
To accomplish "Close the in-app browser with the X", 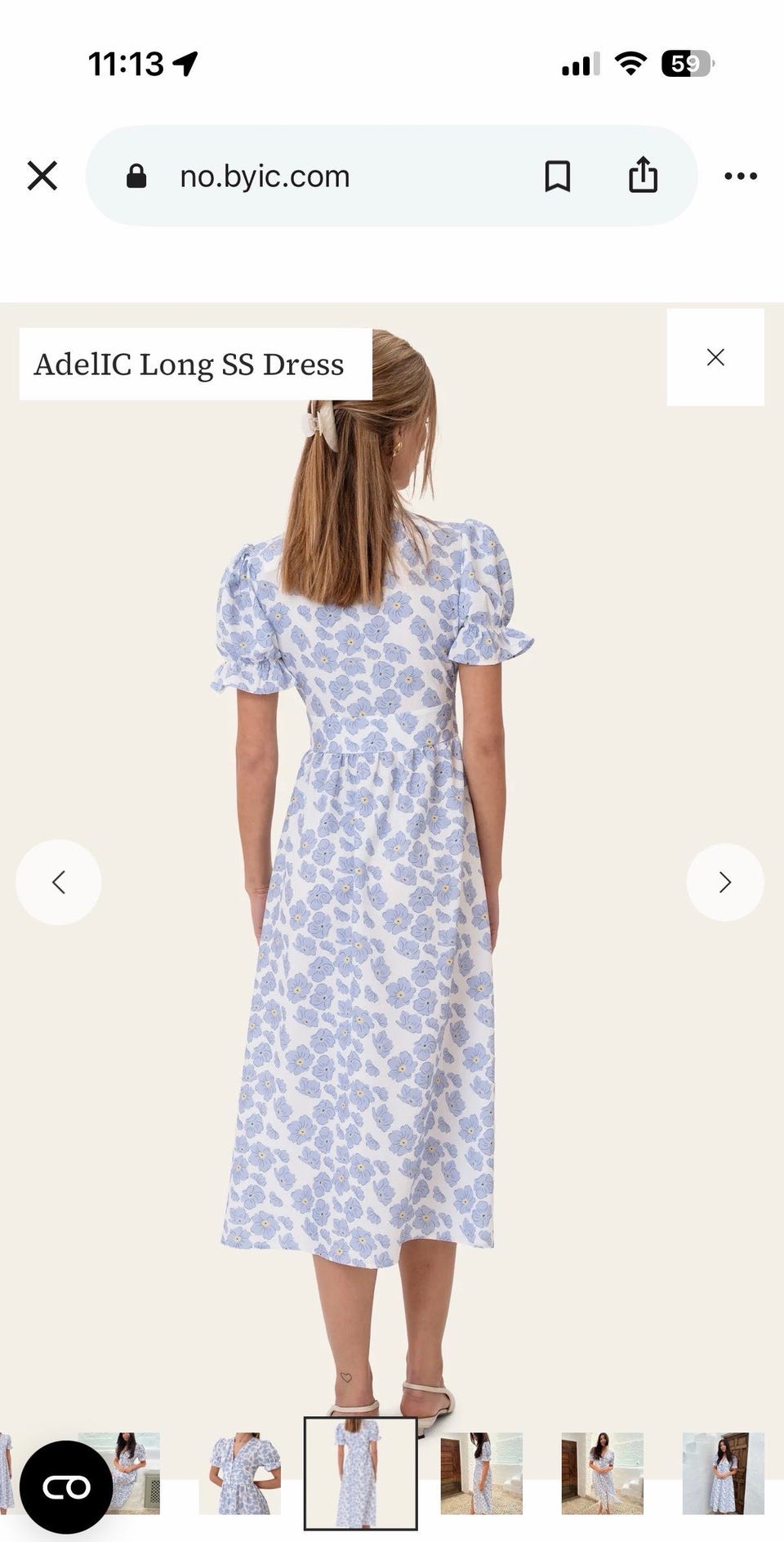I will [42, 176].
